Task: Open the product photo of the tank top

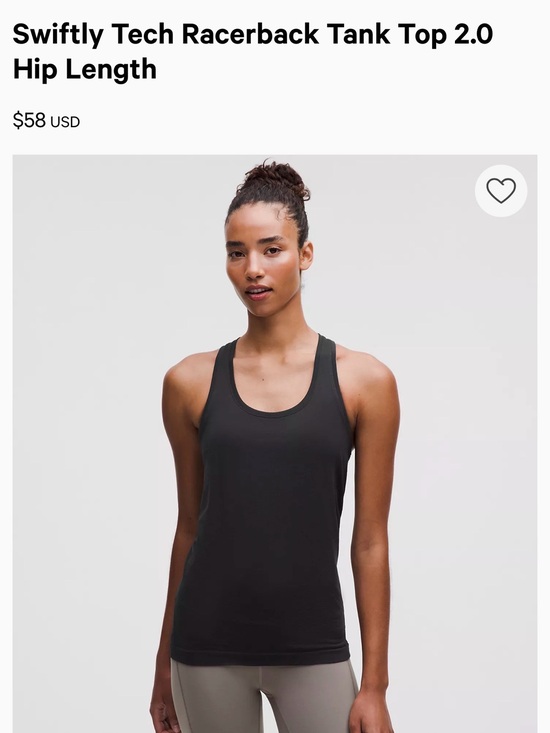Action: [275, 444]
